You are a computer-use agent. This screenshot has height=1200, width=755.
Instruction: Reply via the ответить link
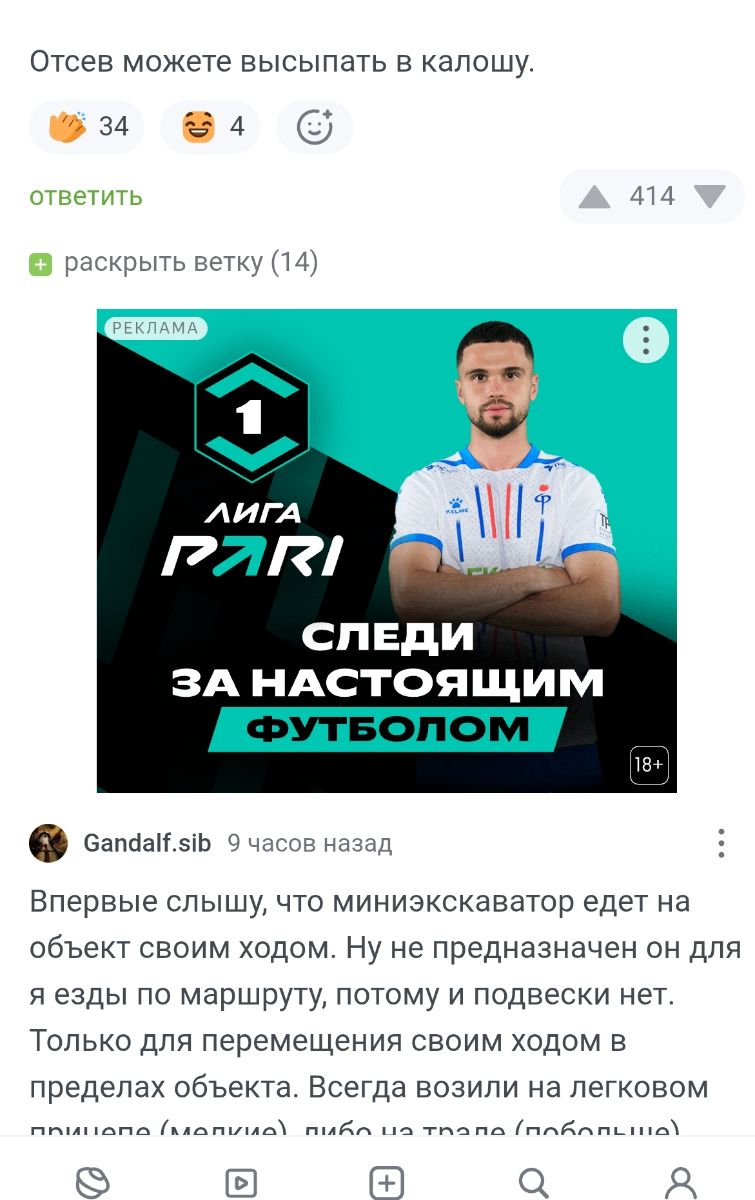(86, 196)
